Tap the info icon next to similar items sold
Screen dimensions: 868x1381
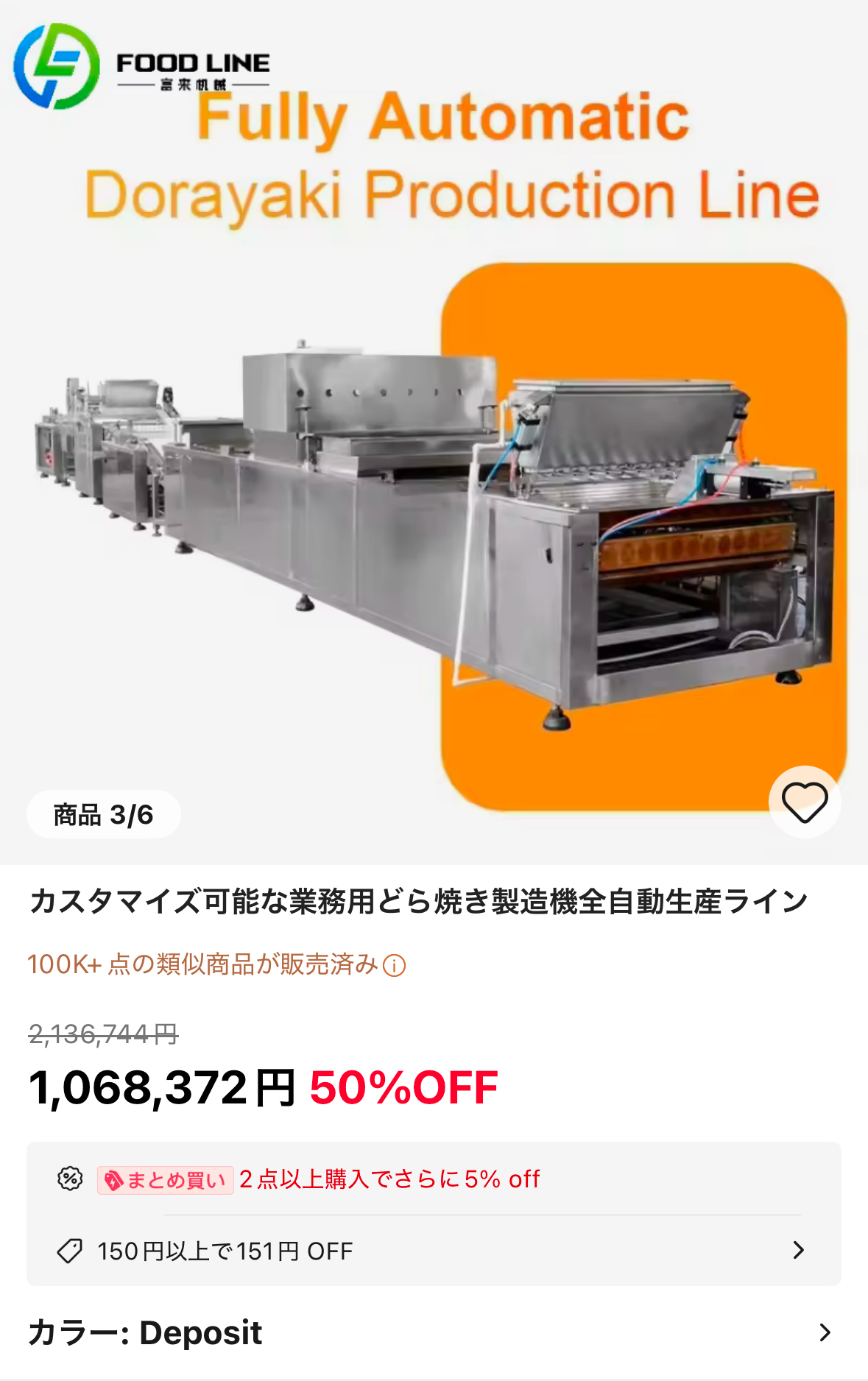click(395, 965)
